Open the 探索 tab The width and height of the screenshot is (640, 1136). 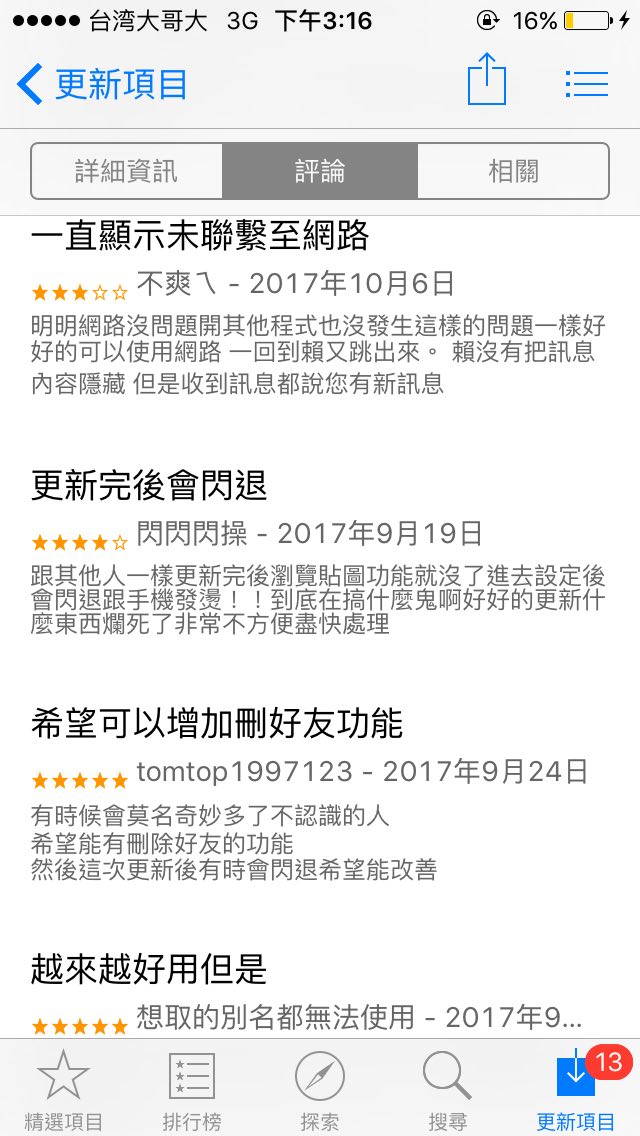tap(320, 1088)
